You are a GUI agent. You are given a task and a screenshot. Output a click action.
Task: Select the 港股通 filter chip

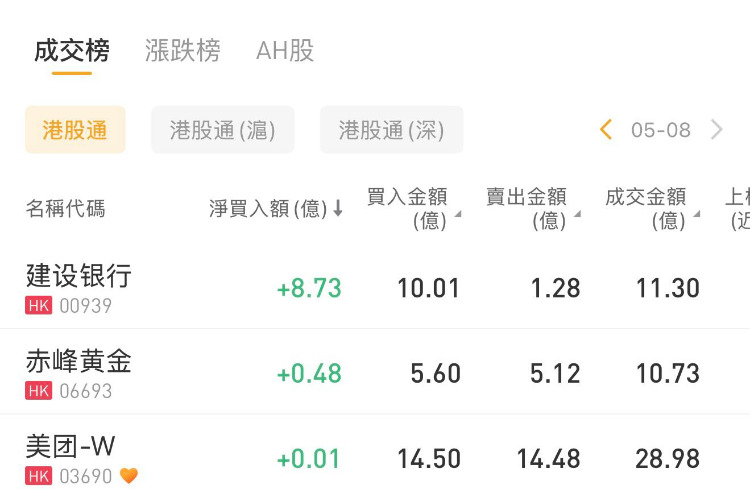point(75,130)
